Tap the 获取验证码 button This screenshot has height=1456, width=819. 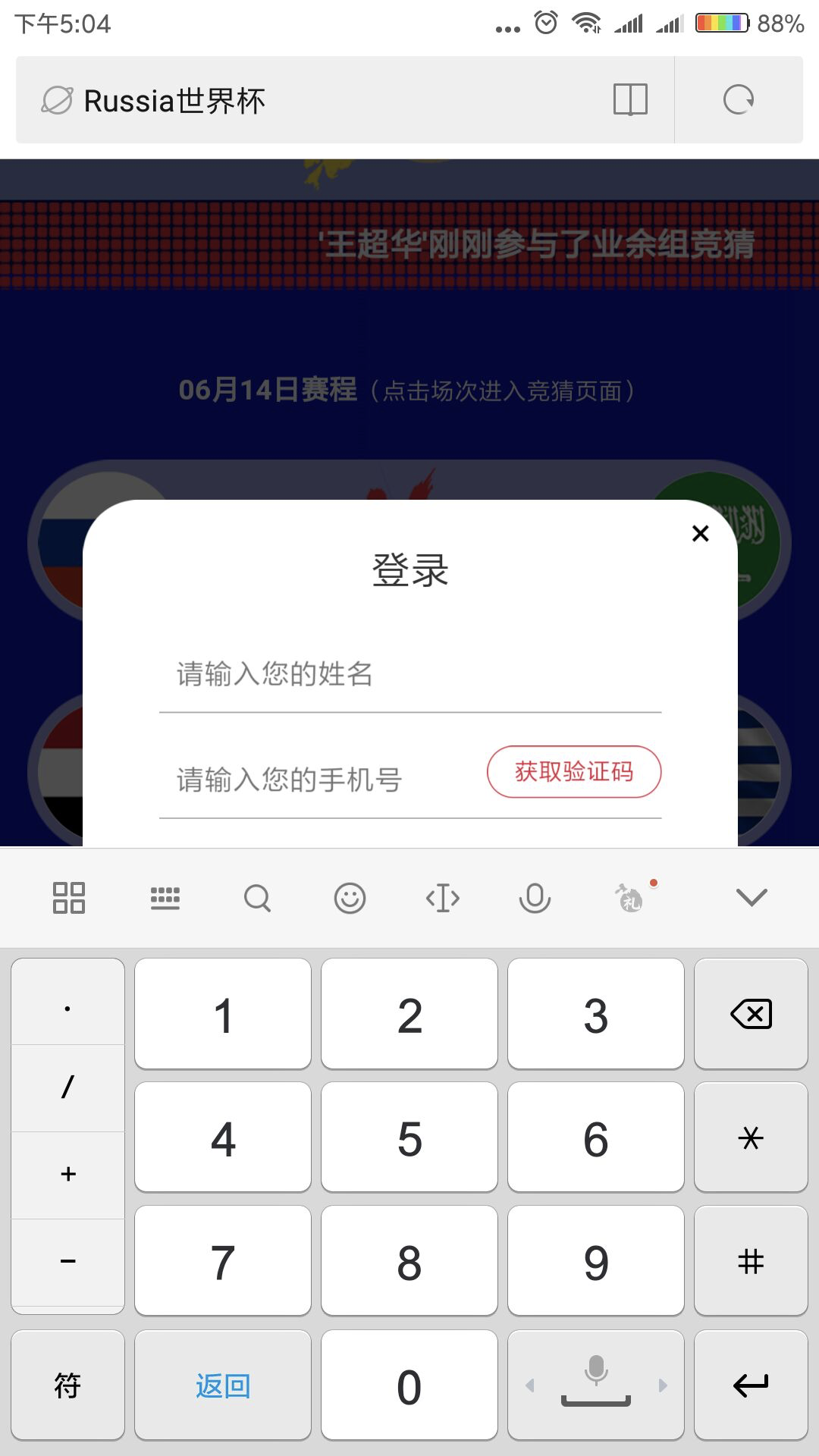tap(574, 772)
